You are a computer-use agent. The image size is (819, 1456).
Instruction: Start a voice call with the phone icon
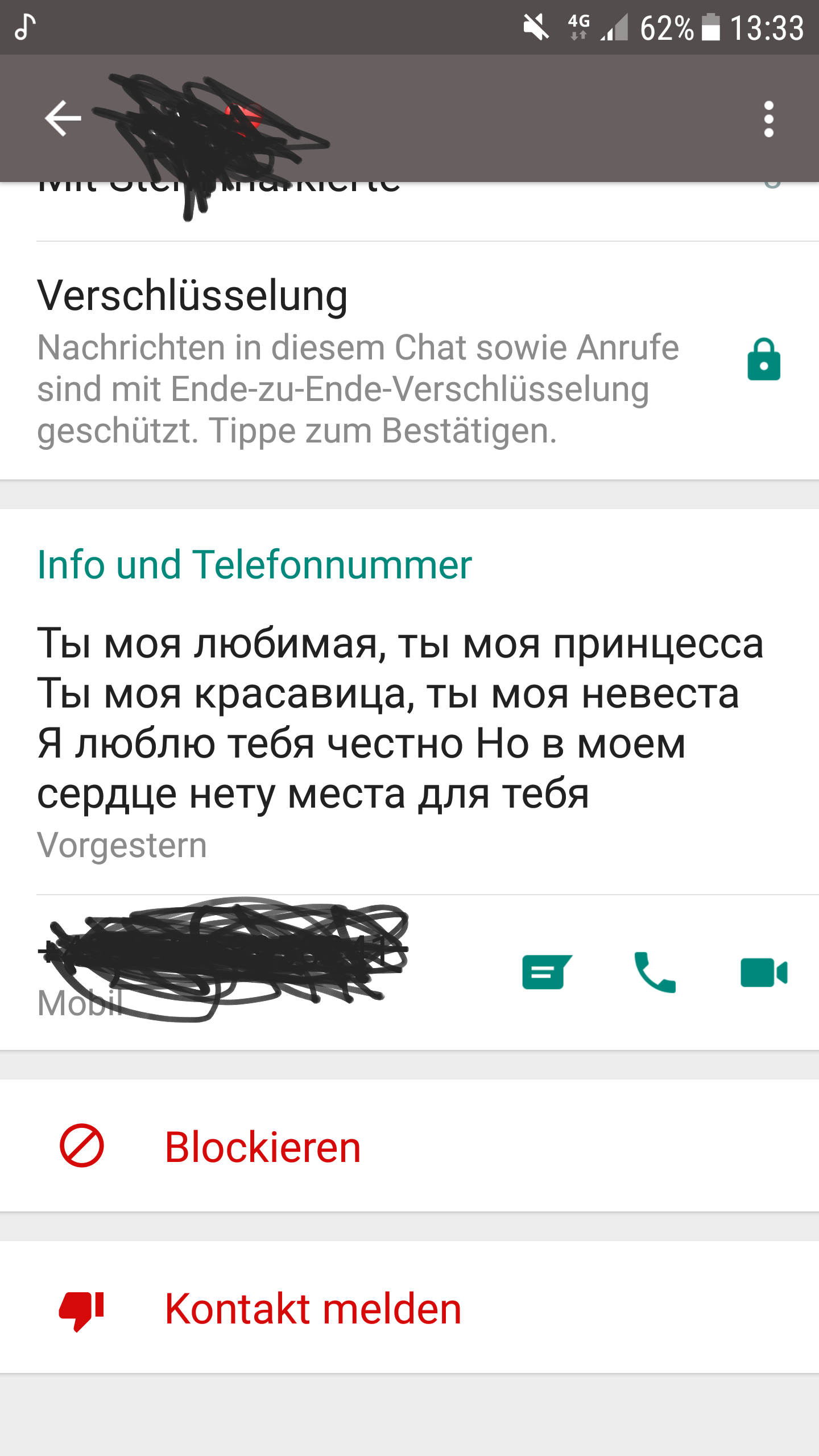(655, 972)
